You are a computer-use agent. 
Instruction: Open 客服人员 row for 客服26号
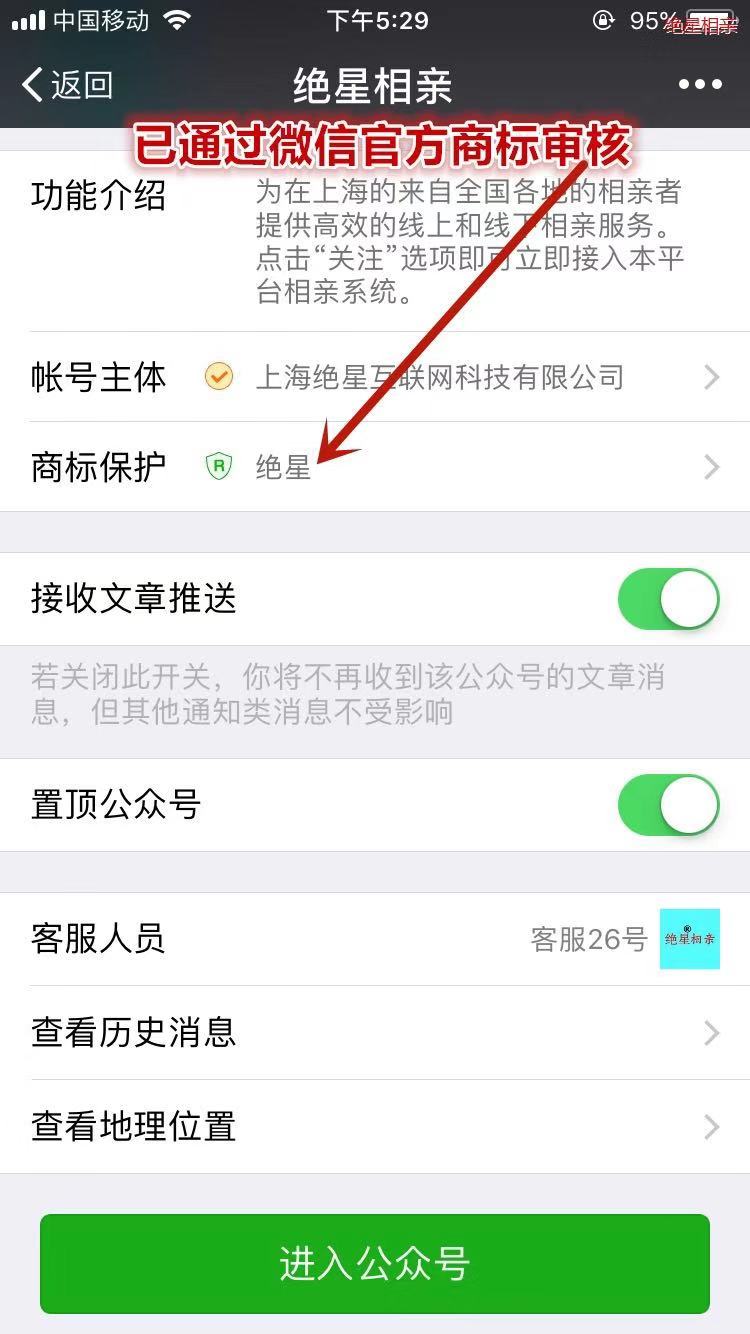pyautogui.click(x=375, y=939)
